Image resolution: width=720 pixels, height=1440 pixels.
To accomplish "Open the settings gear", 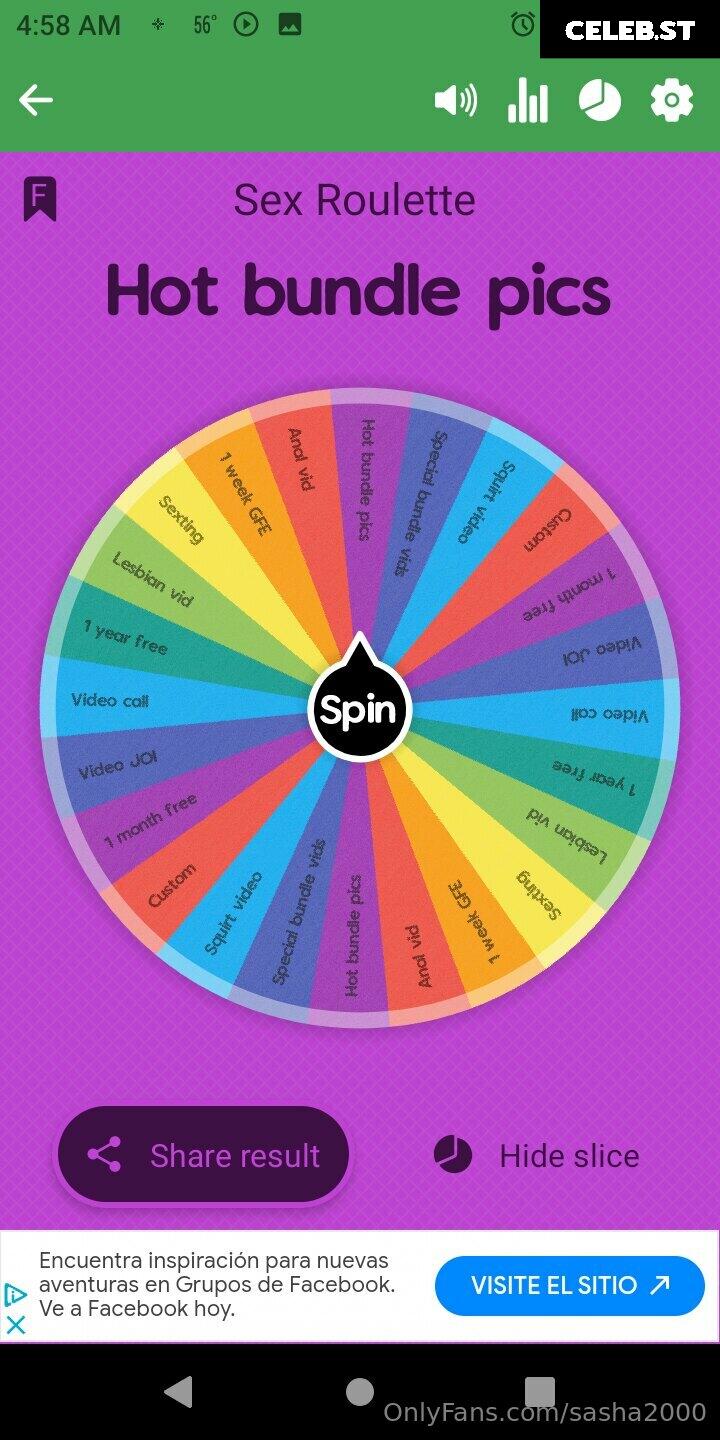I will point(672,100).
